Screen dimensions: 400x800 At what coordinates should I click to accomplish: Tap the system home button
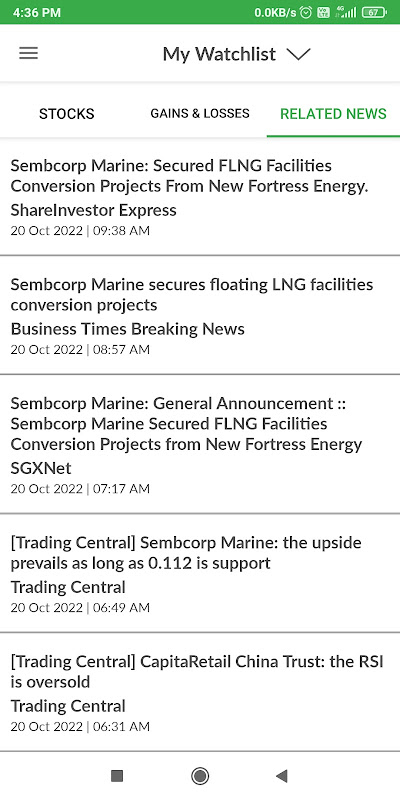[x=199, y=776]
